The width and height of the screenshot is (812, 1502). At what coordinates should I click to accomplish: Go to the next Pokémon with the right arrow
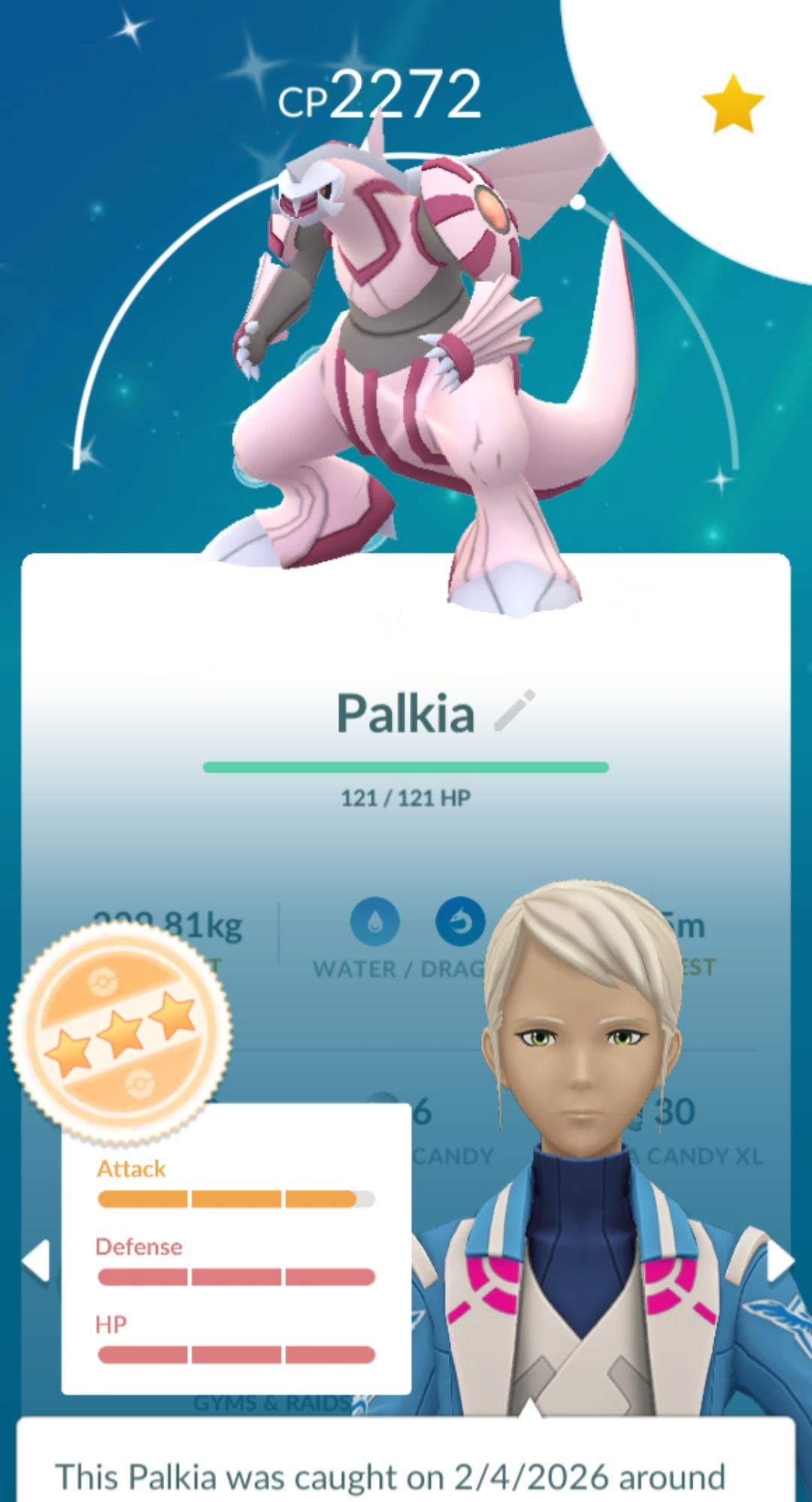coord(779,1260)
